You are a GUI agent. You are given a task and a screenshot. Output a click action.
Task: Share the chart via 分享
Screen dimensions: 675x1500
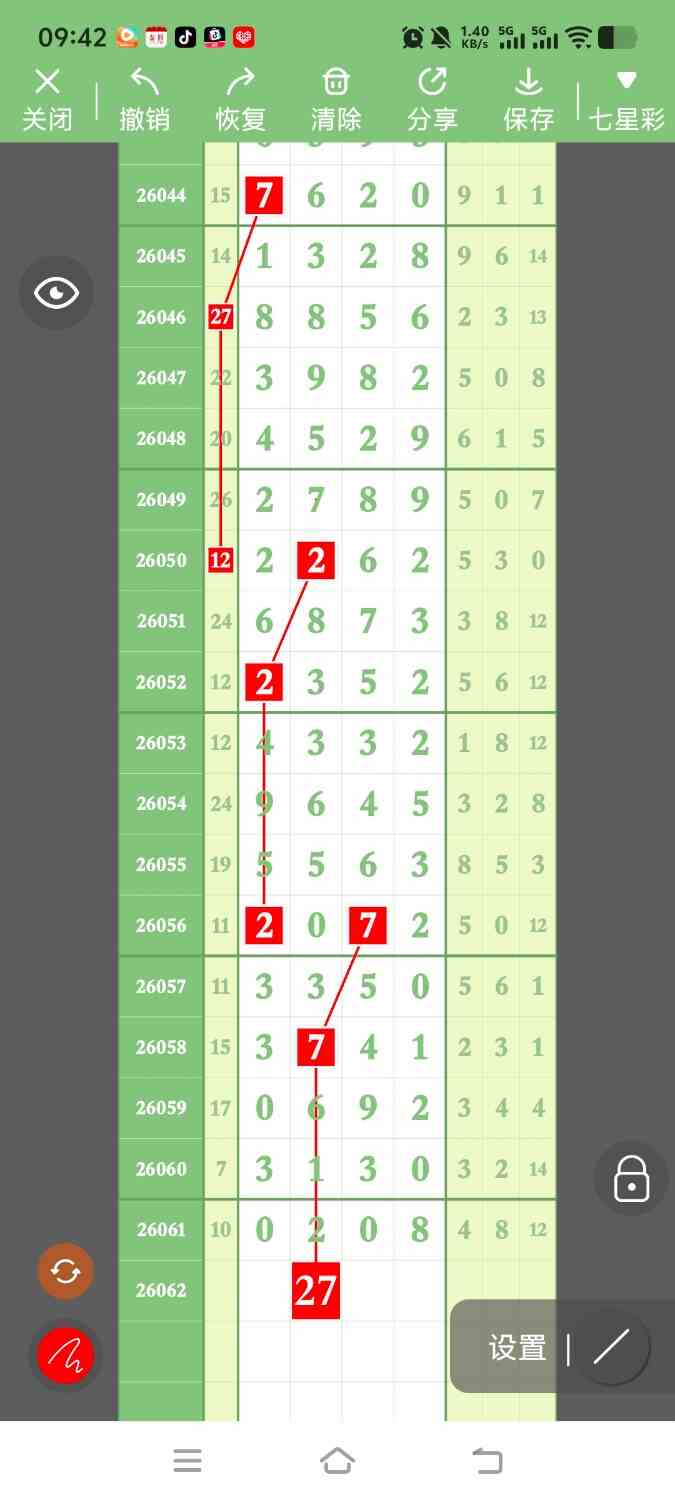click(x=432, y=100)
